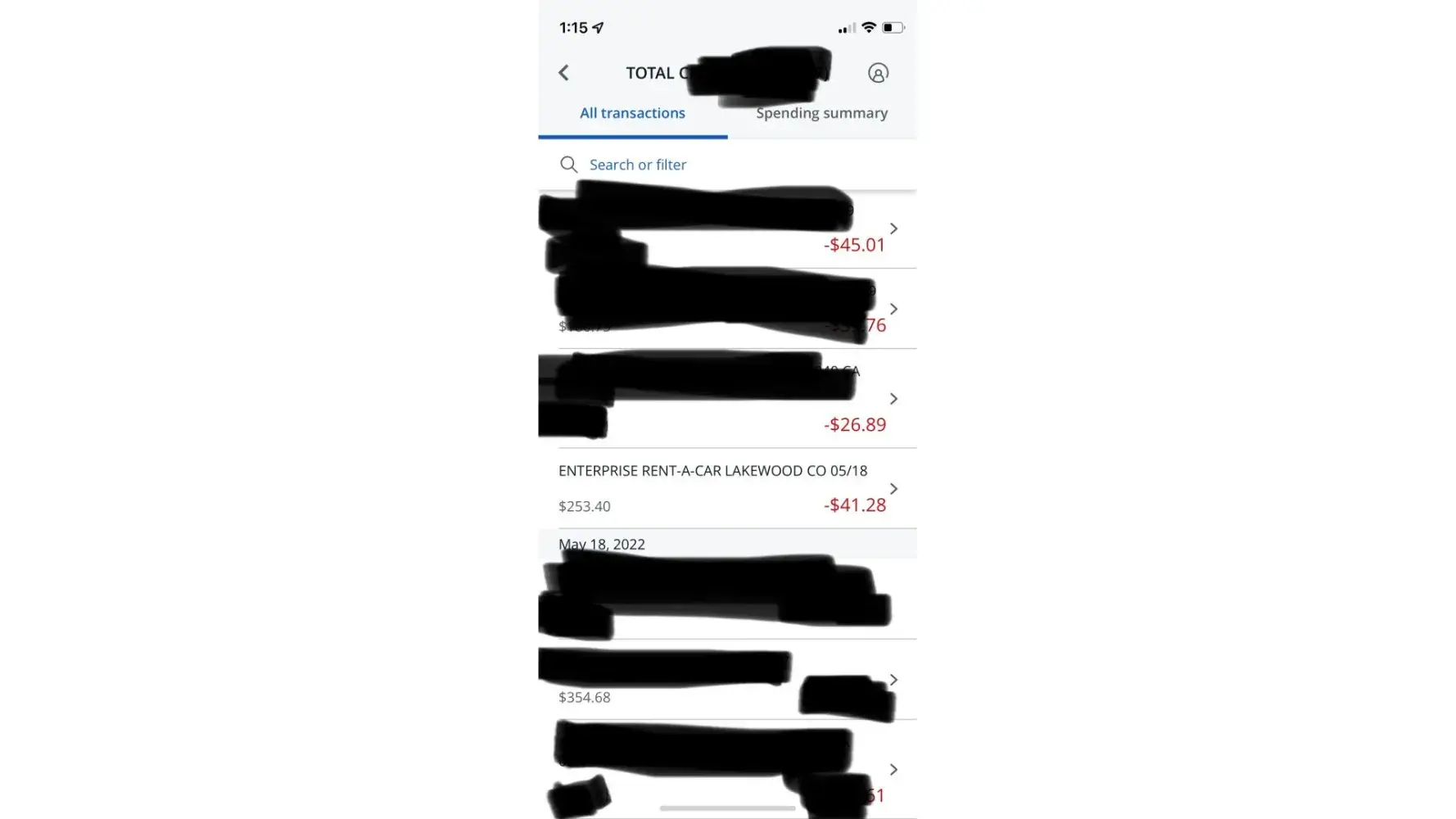This screenshot has height=819, width=1456.
Task: Go back using the back arrow
Action: [x=563, y=73]
